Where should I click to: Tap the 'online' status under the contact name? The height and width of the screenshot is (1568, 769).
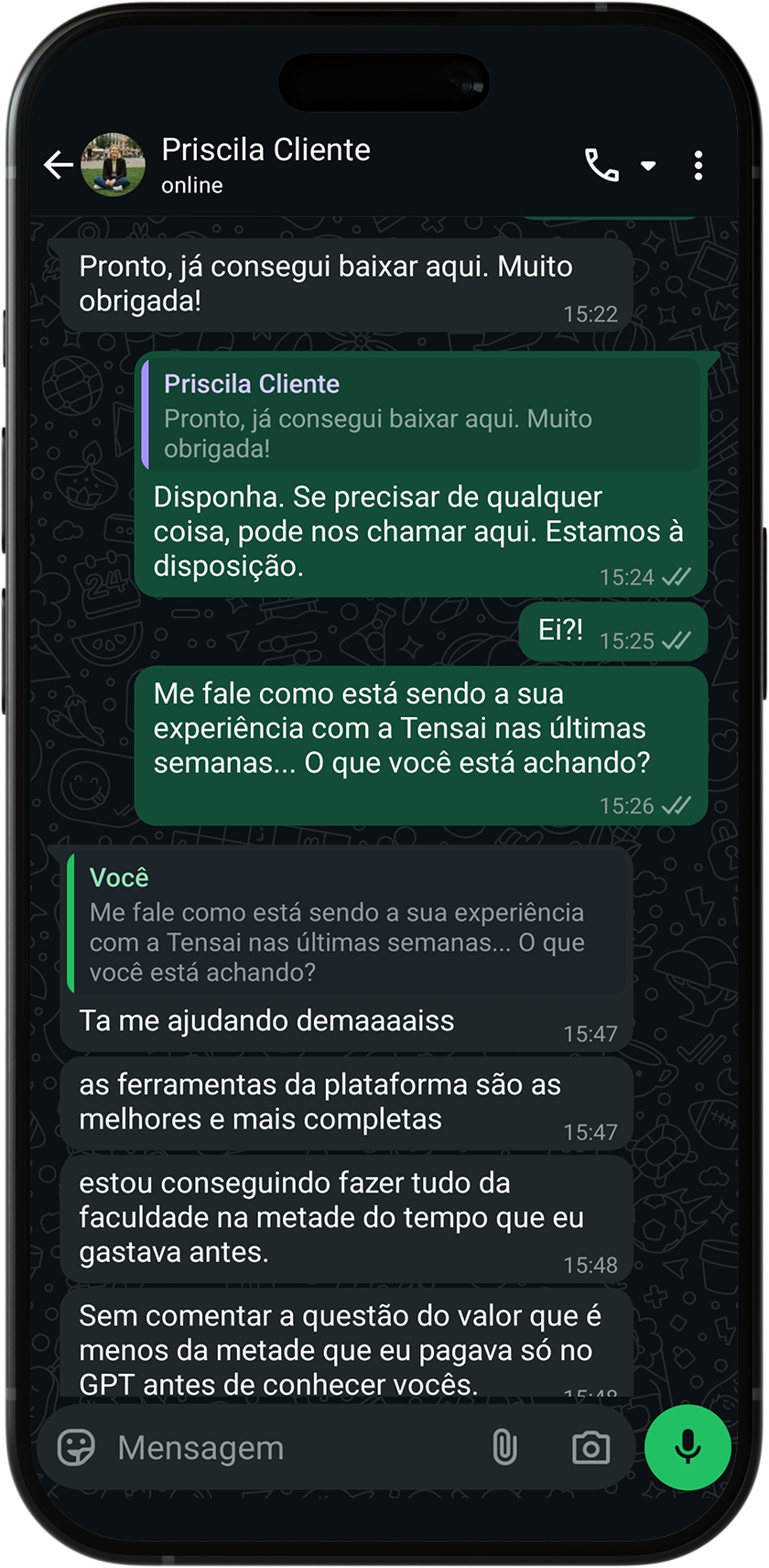click(x=190, y=184)
